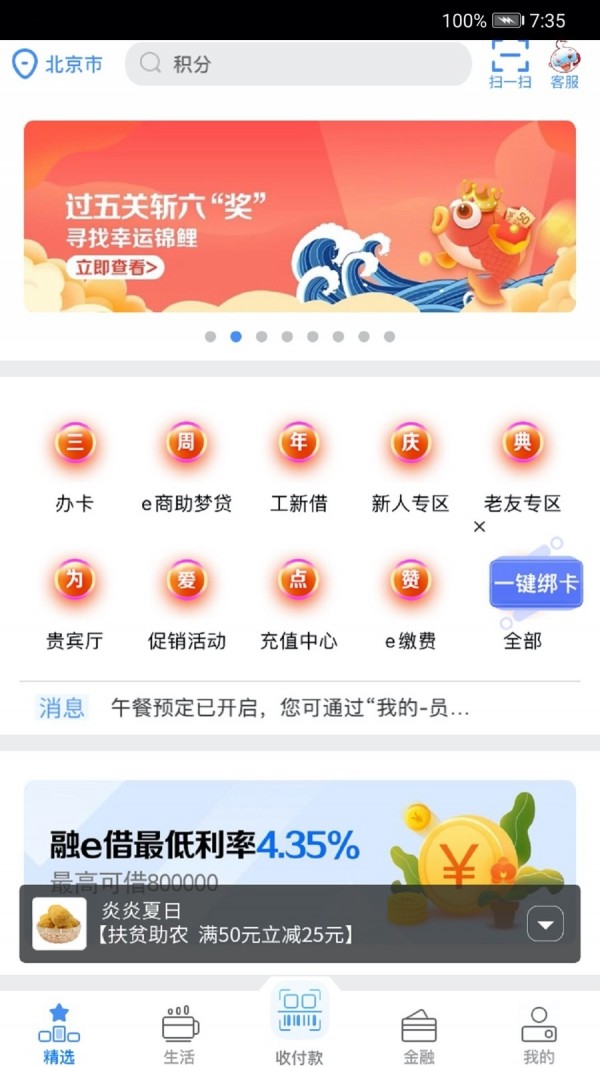Contact 客服 customer service
The height and width of the screenshot is (1067, 600).
point(564,63)
